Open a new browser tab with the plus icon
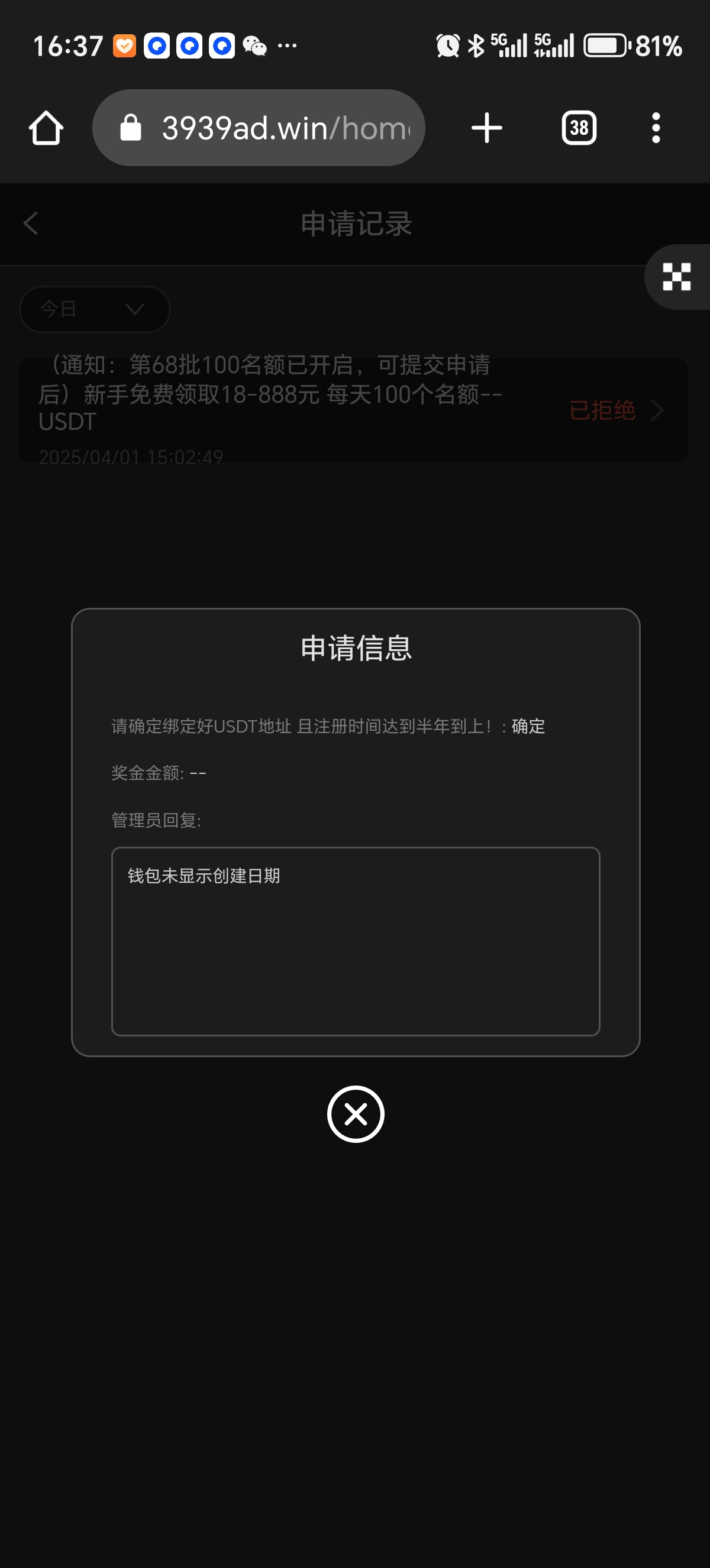The image size is (710, 1568). [486, 127]
